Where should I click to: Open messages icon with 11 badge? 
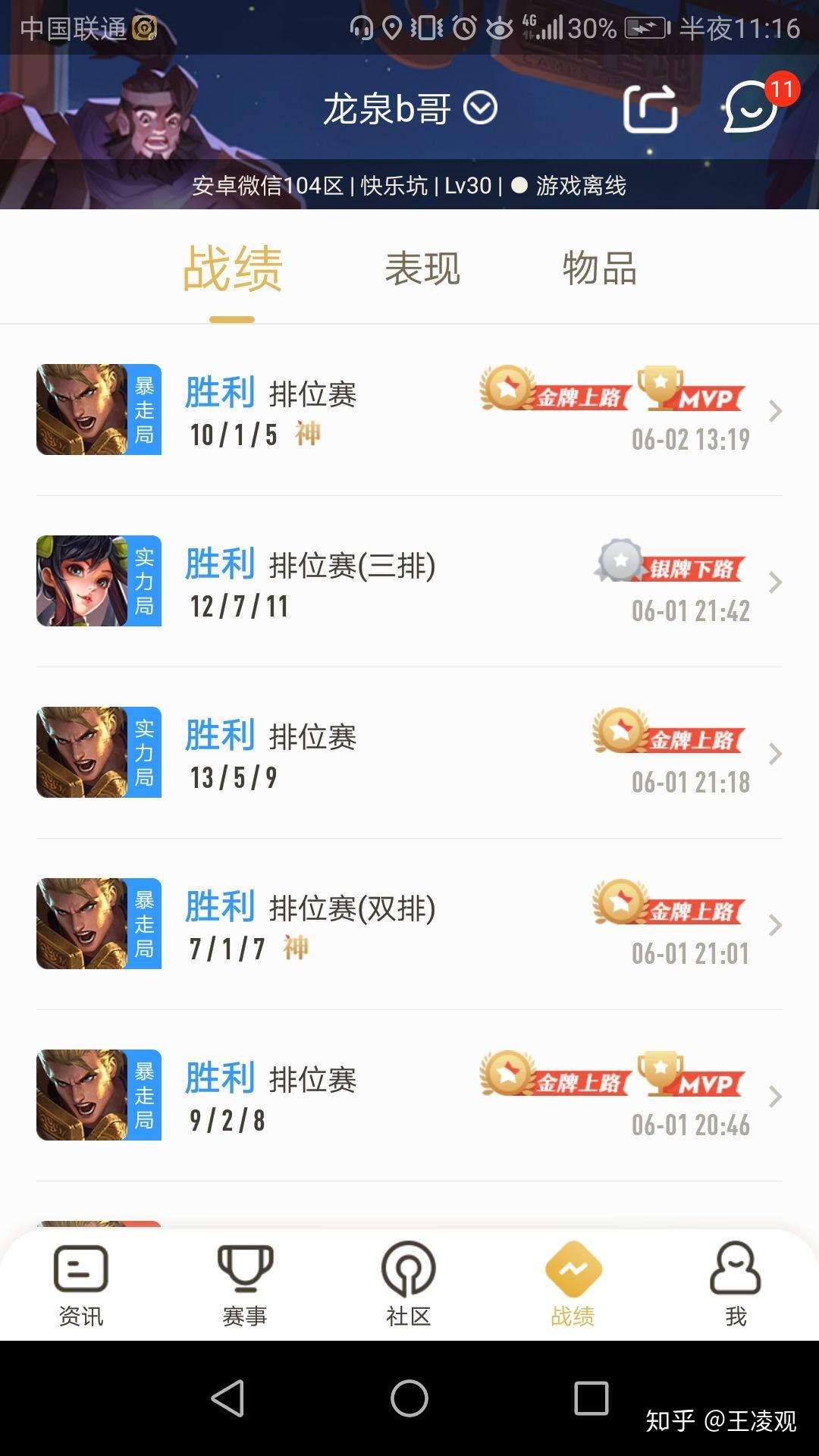tap(752, 107)
